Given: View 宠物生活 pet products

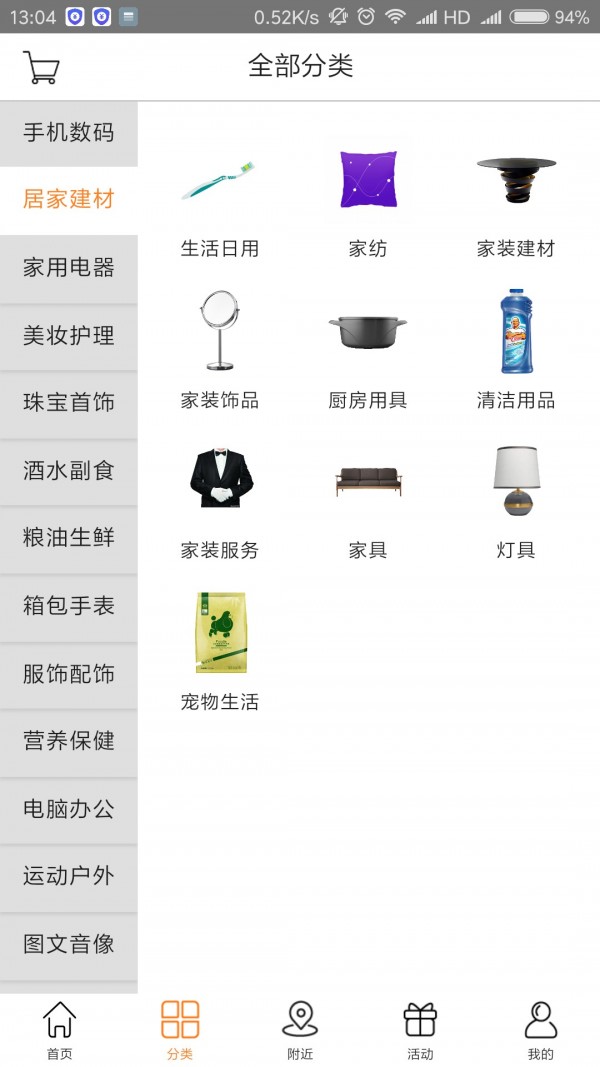Looking at the screenshot, I should [x=220, y=650].
